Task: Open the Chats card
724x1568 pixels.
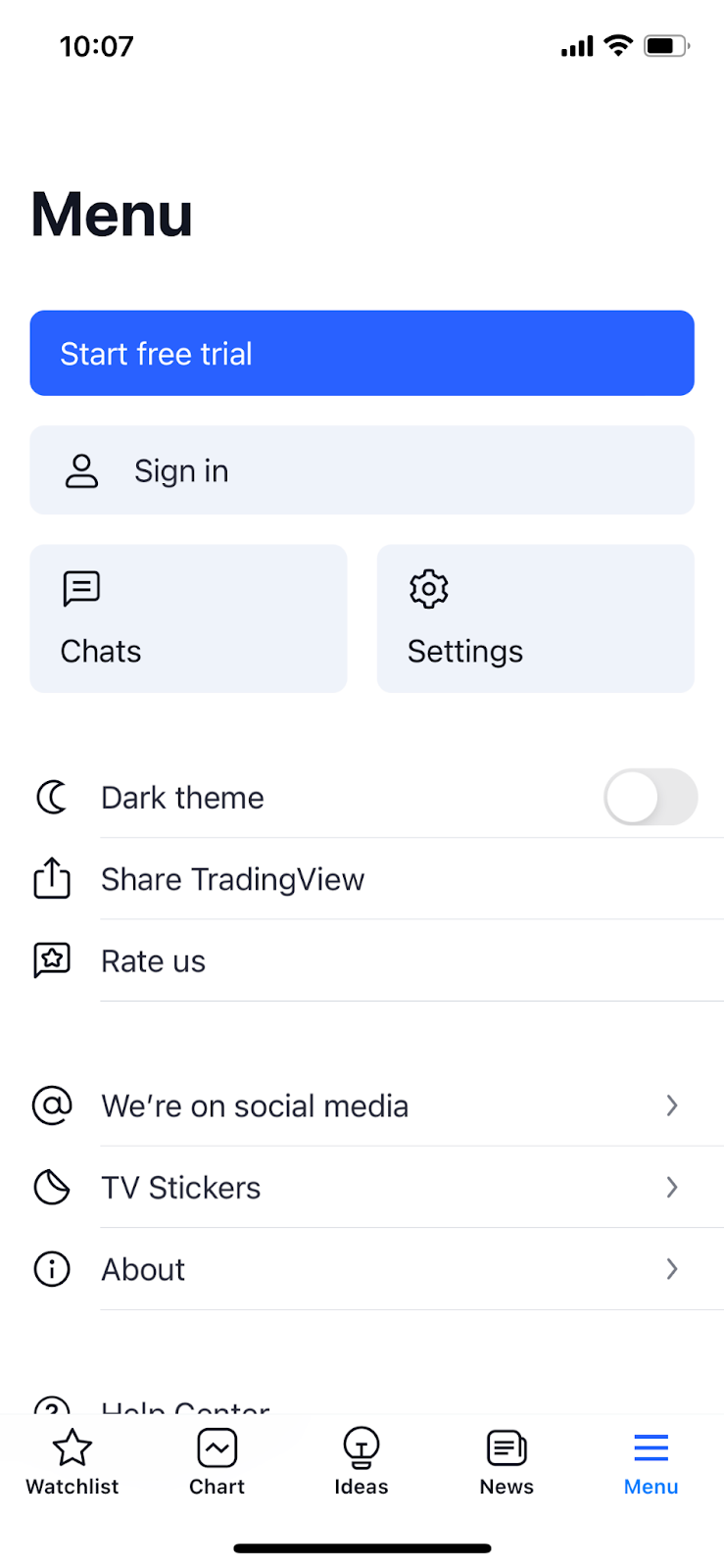Action: point(188,618)
